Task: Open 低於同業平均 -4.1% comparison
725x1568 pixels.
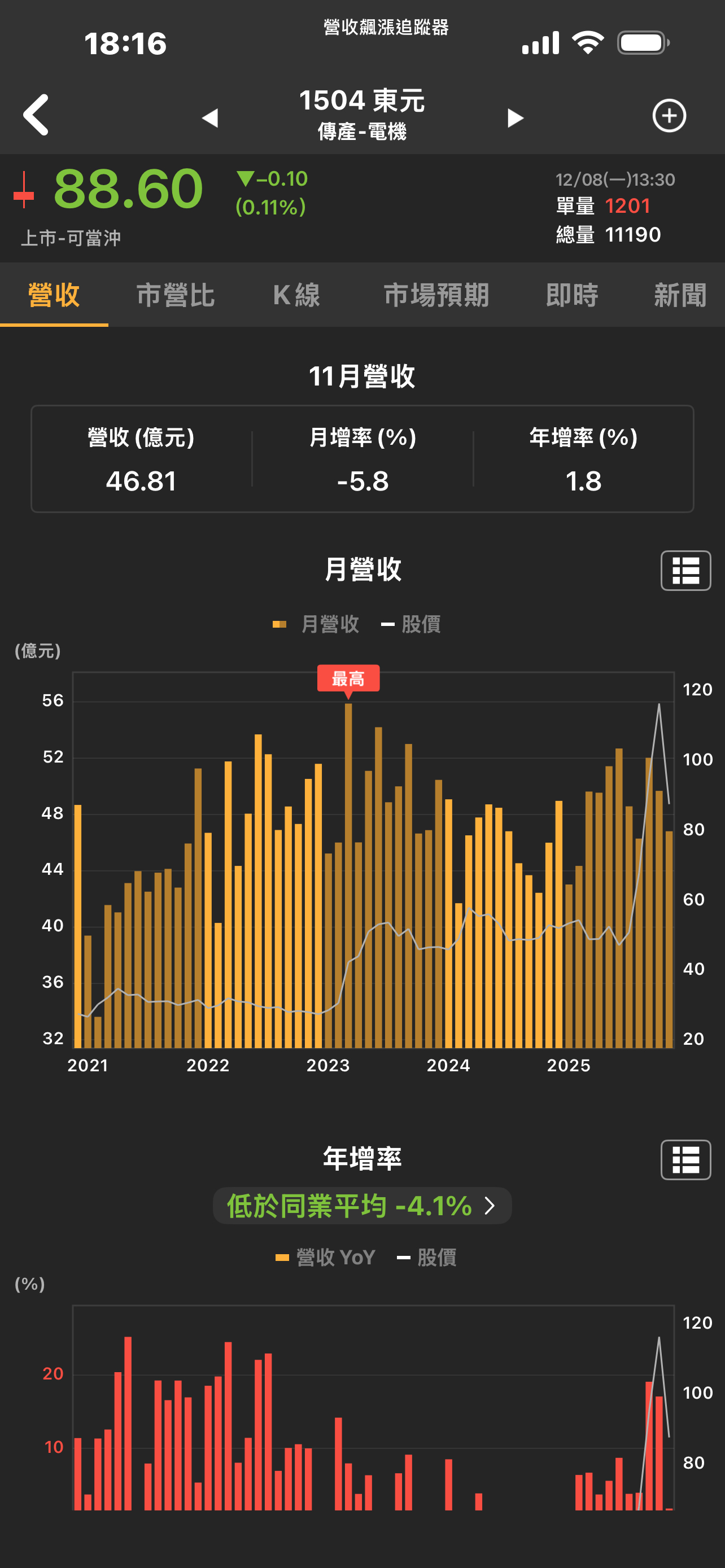Action: tap(362, 1205)
